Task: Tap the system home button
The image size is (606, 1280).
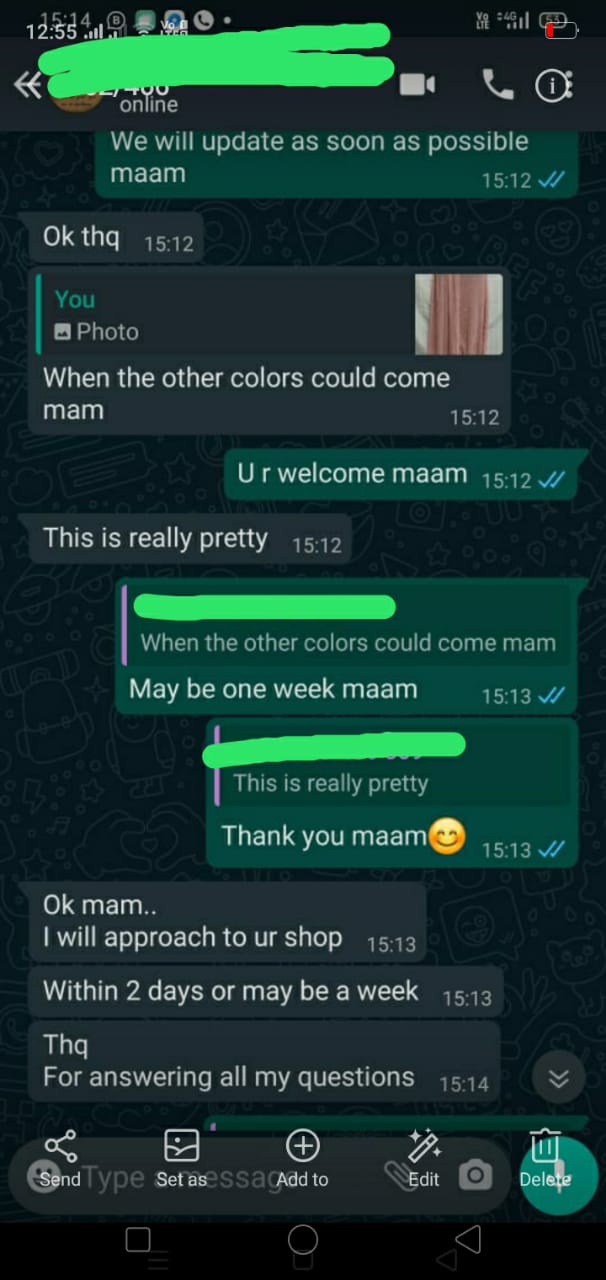Action: (302, 1240)
